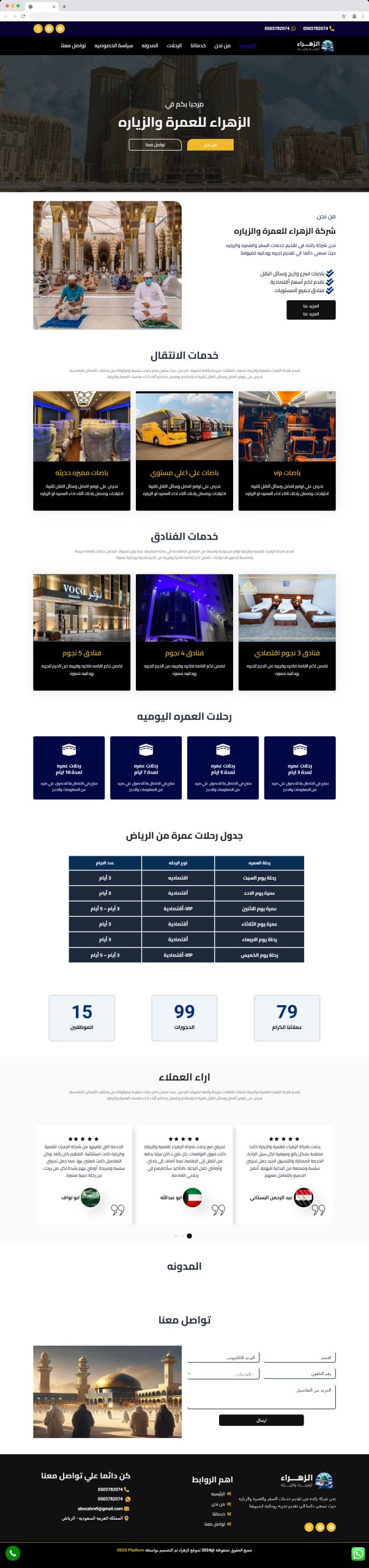Image resolution: width=369 pixels, height=1568 pixels.
Task: Open سياسة الخصوصيه in the header
Action: [x=113, y=46]
